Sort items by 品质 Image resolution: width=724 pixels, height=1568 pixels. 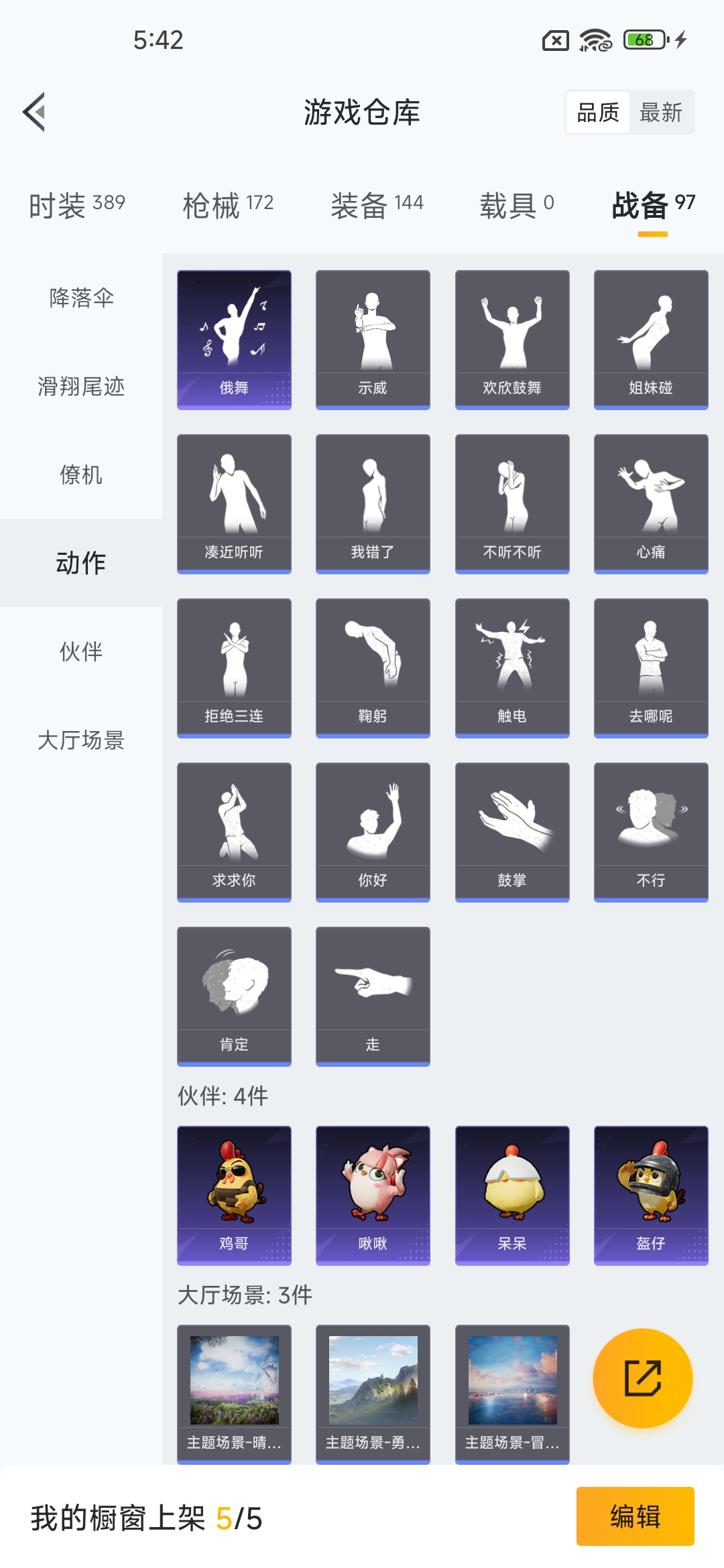point(598,113)
